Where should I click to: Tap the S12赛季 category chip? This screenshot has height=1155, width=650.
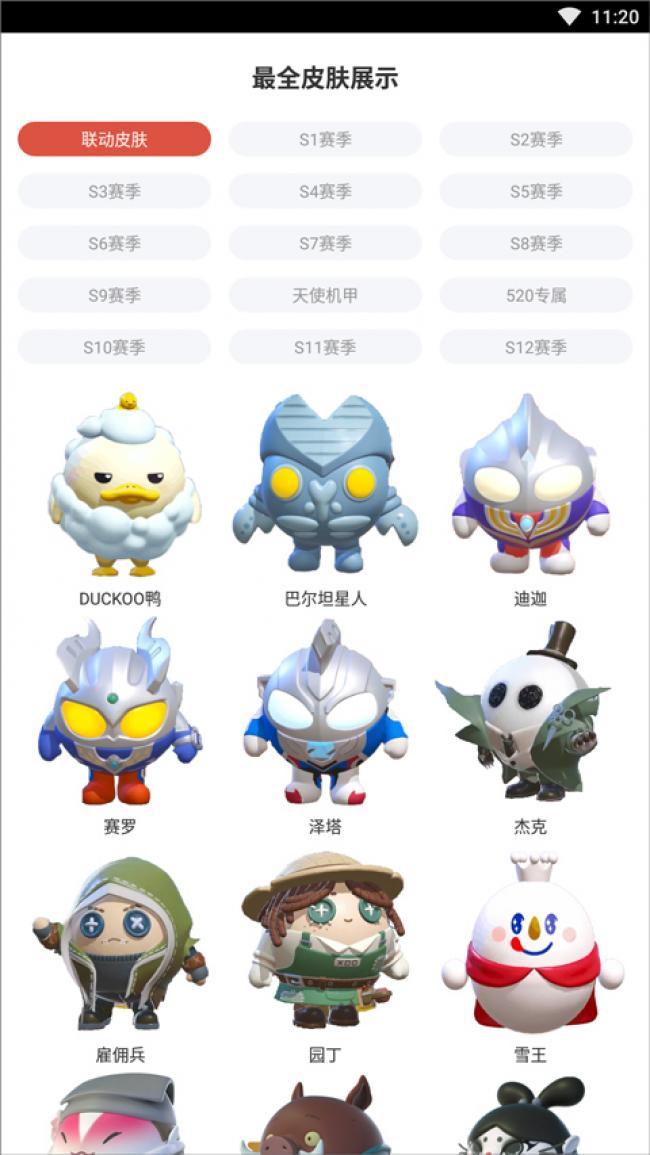[535, 347]
